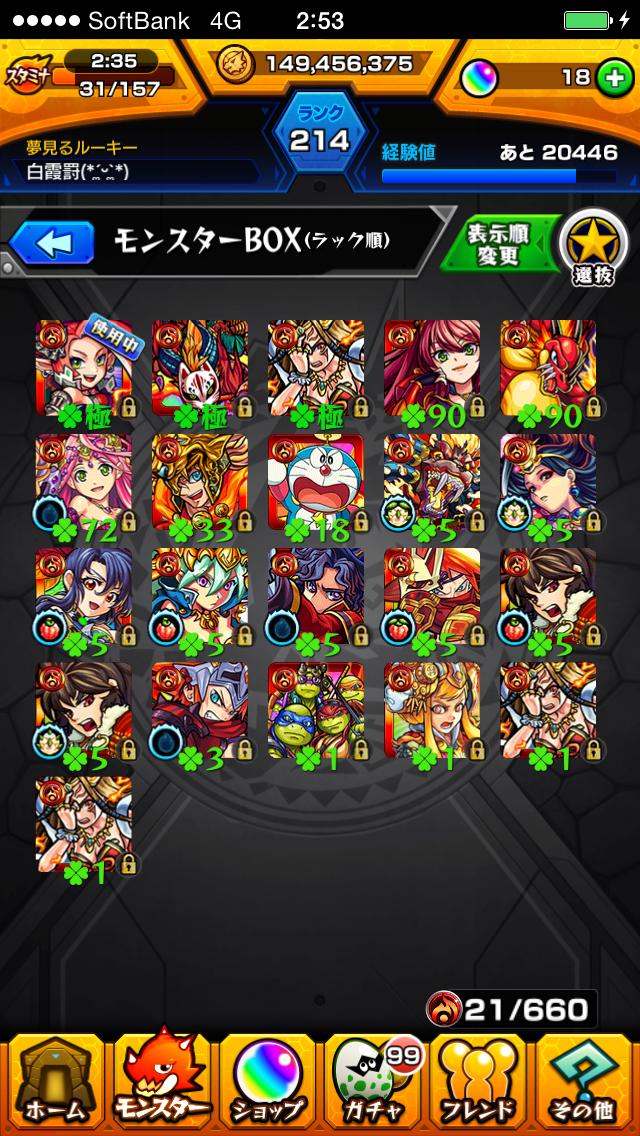Screen dimensions: 640x1136
Task: Add orbs with the green plus button
Action: (x=613, y=77)
